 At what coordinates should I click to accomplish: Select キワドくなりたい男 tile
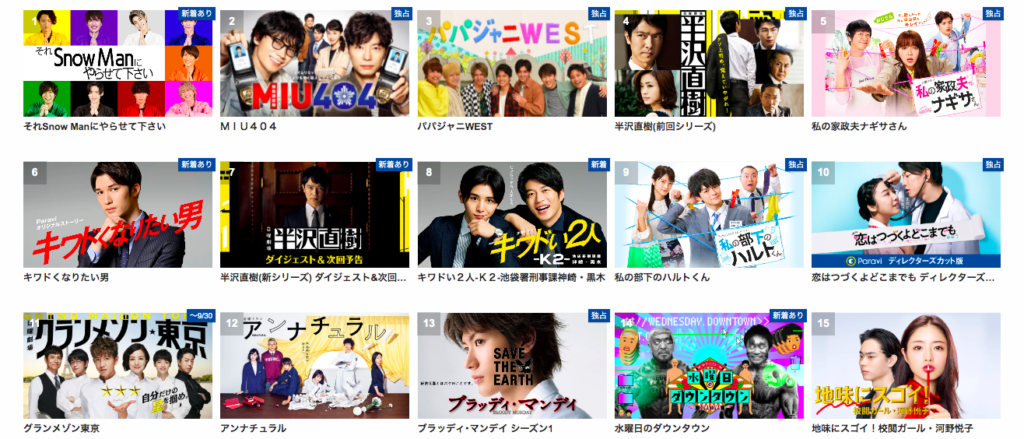(x=117, y=214)
